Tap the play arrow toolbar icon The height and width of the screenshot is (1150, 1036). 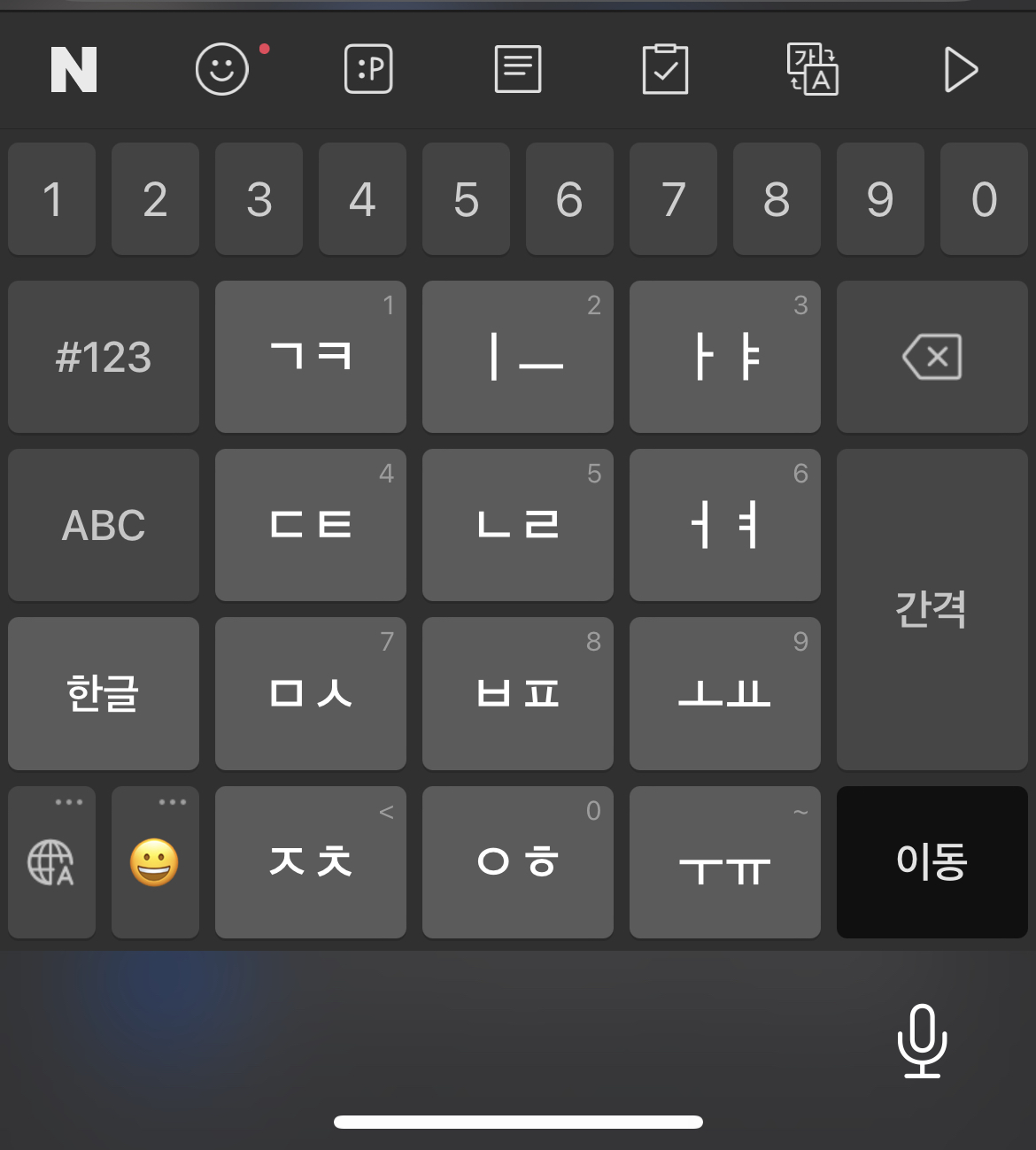click(961, 70)
